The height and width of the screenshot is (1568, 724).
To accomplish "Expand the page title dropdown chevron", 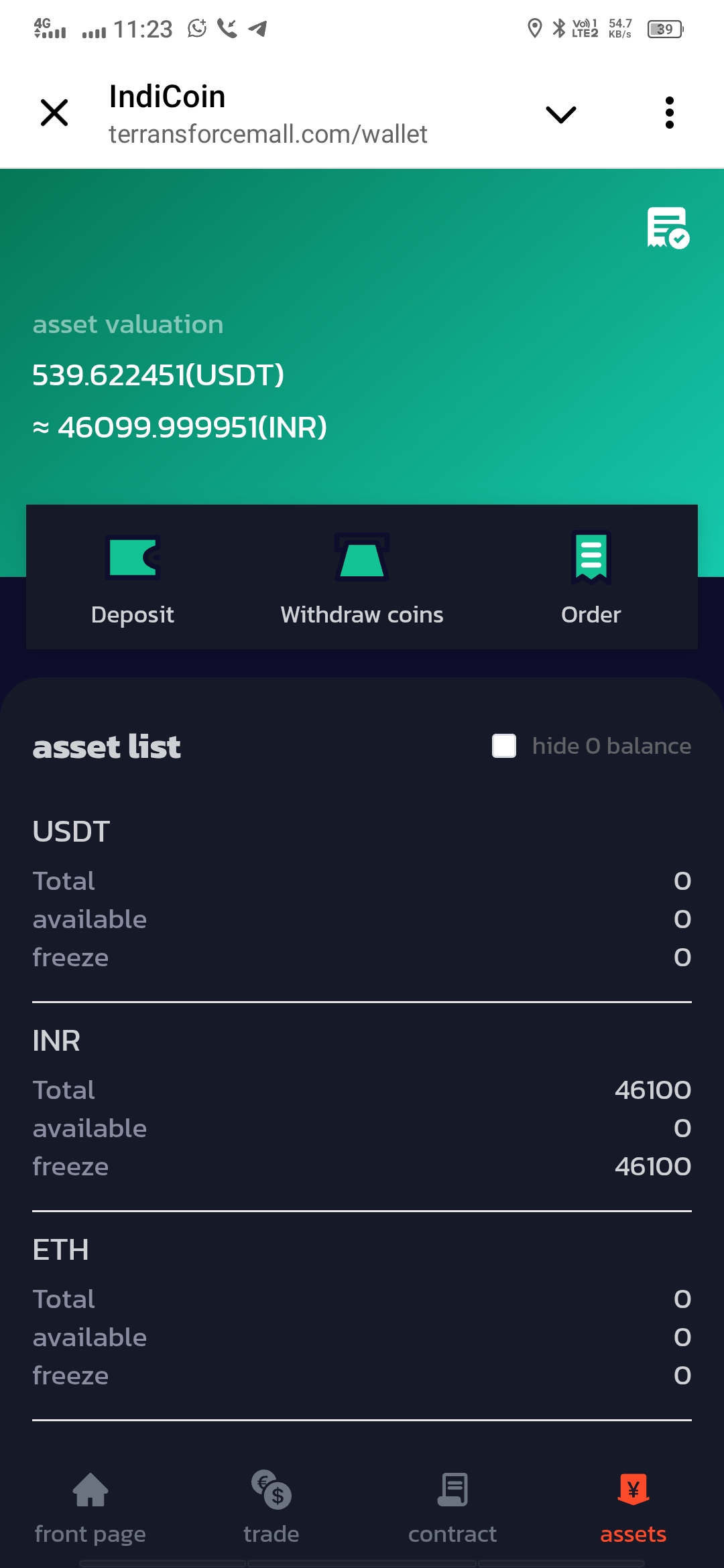I will 560,114.
